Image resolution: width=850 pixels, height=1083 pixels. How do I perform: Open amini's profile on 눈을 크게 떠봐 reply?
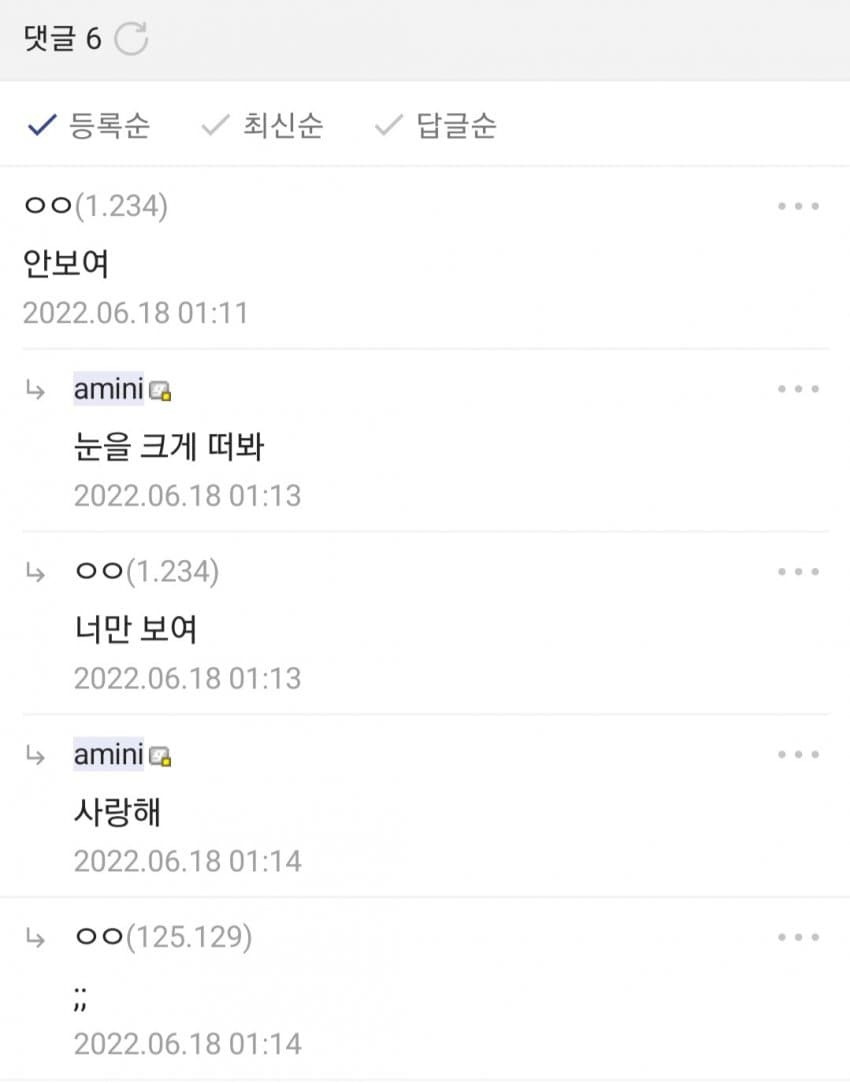click(x=108, y=389)
